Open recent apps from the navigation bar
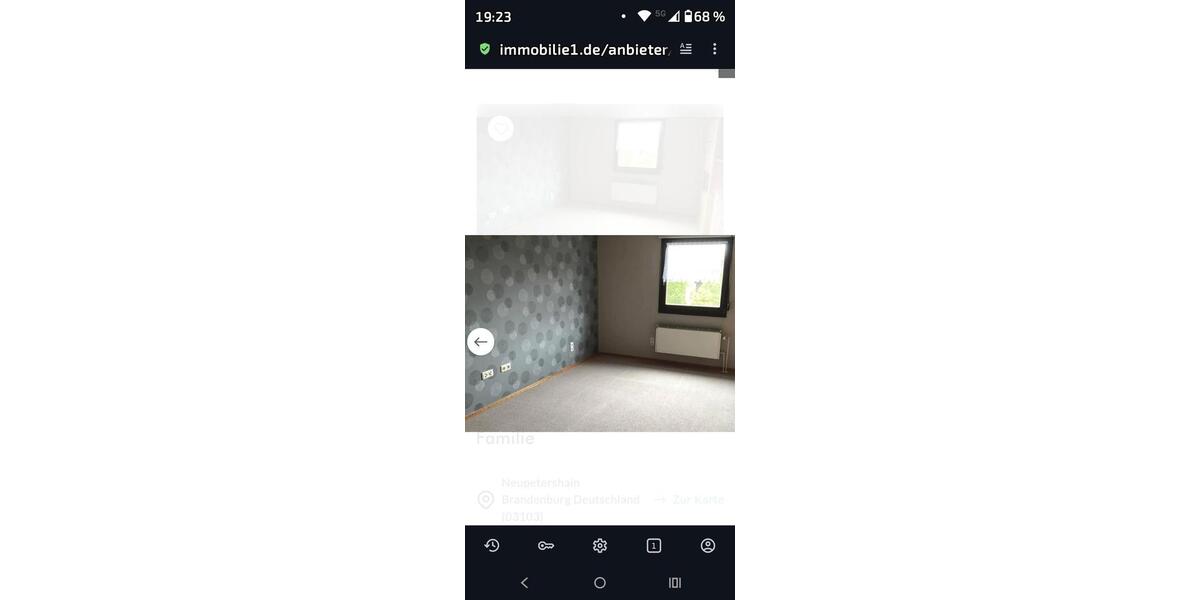The height and width of the screenshot is (600, 1200). point(675,582)
